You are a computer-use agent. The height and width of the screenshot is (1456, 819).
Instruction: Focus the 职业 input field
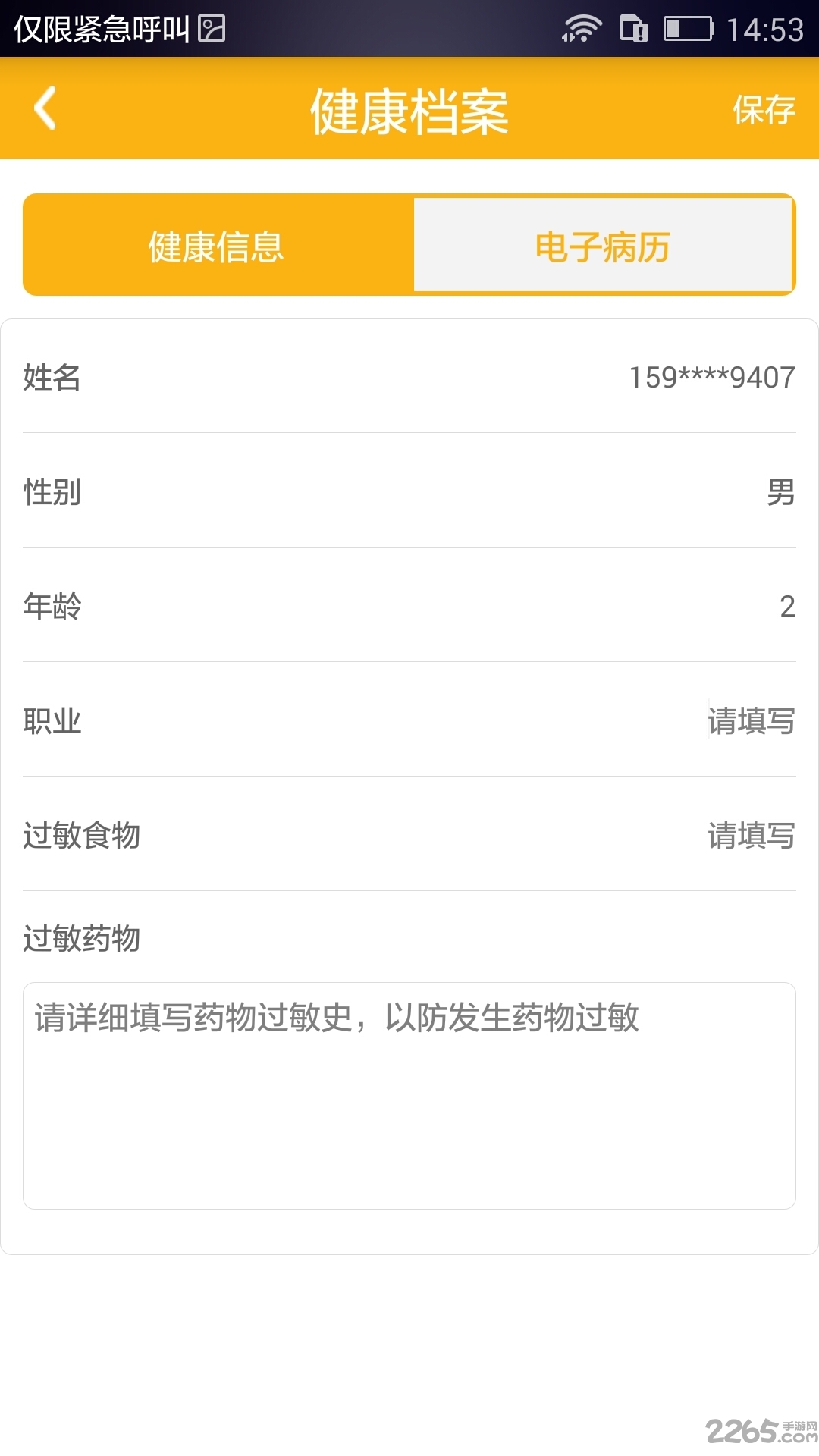tap(749, 720)
